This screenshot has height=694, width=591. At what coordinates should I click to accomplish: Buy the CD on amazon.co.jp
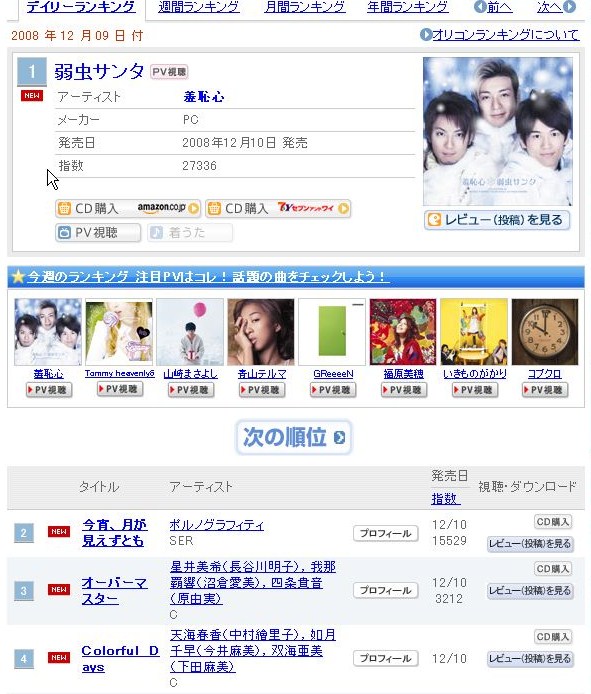tap(127, 208)
